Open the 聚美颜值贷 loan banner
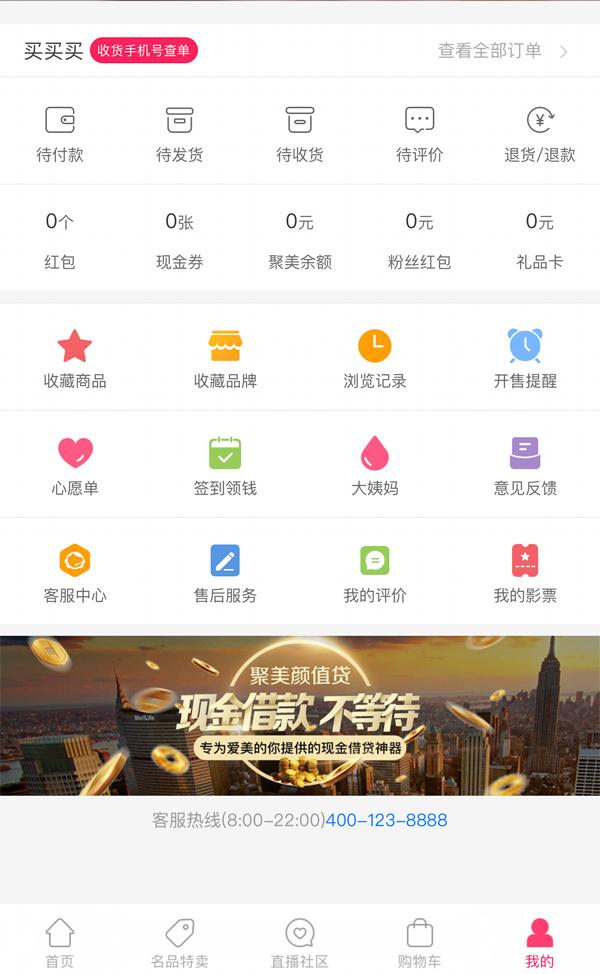Viewport: 600px width, 974px height. click(x=300, y=715)
